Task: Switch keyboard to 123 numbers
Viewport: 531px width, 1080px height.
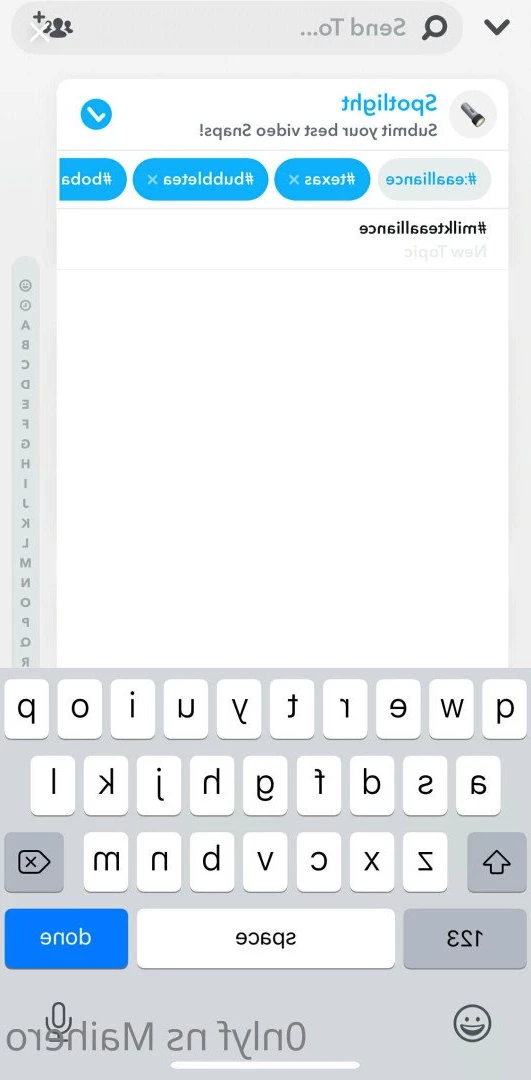Action: (465, 938)
